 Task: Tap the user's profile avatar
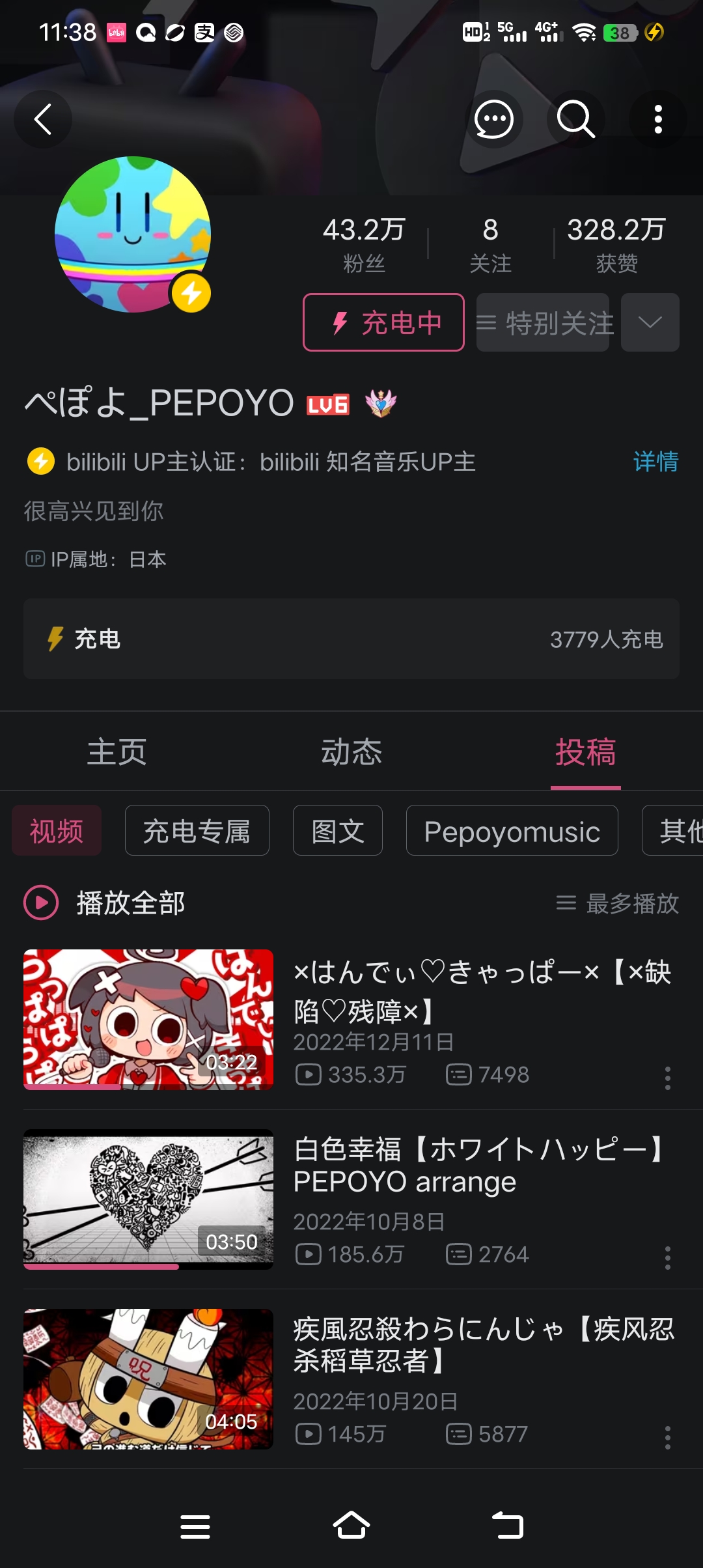coord(133,234)
